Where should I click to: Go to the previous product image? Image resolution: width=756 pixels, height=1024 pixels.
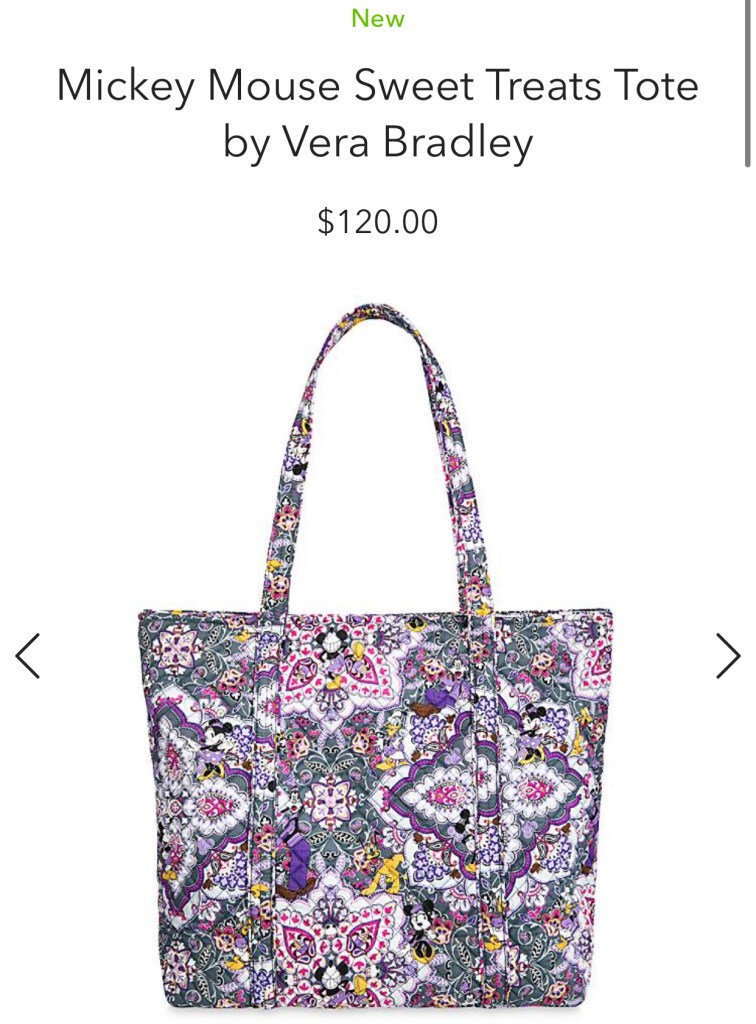pos(28,656)
